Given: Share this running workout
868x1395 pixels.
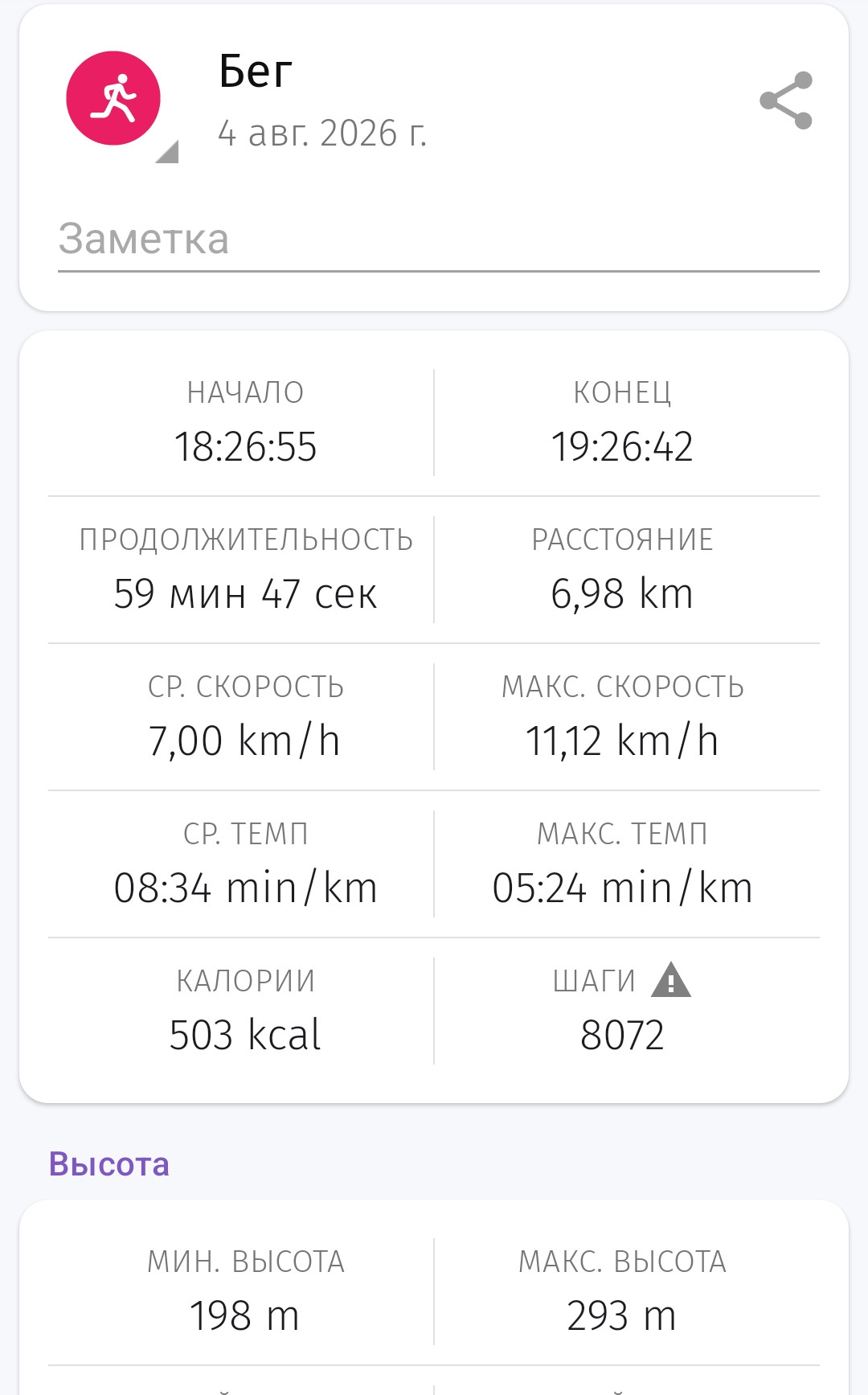Looking at the screenshot, I should click(x=786, y=101).
